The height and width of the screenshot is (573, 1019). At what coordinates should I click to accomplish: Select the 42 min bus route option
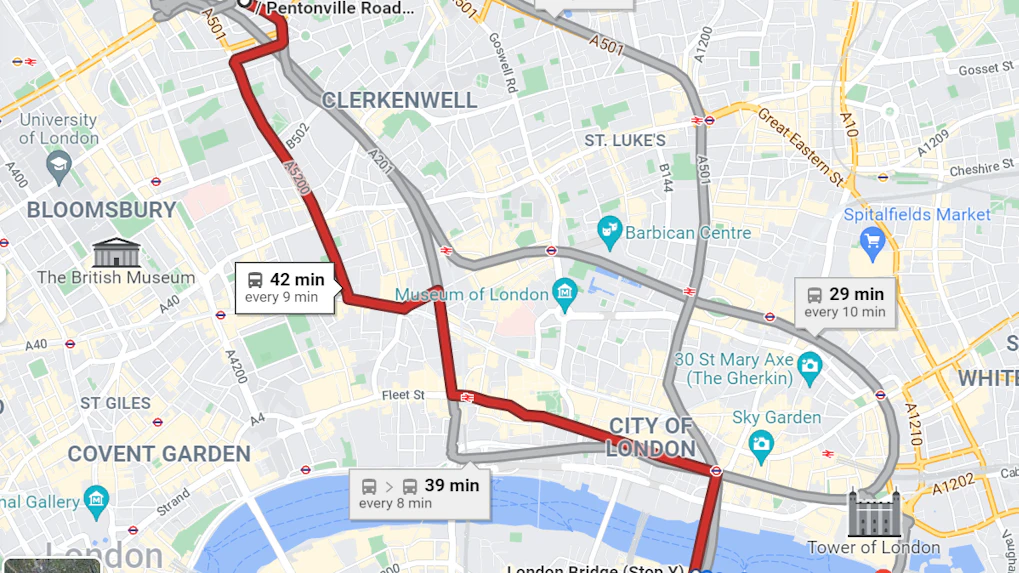click(x=285, y=287)
